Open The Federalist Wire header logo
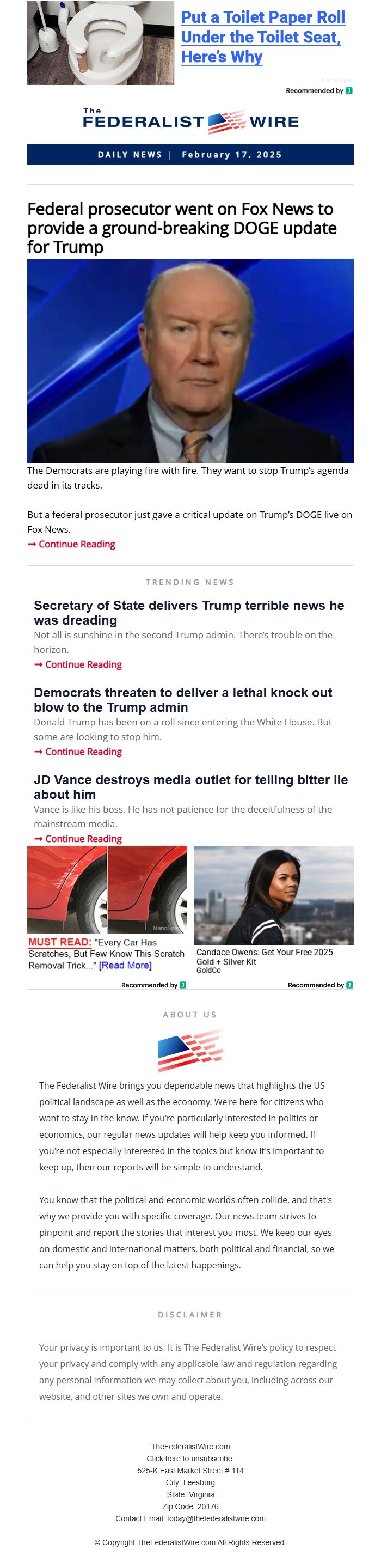Screen dimensions: 381x1568 pos(190,121)
